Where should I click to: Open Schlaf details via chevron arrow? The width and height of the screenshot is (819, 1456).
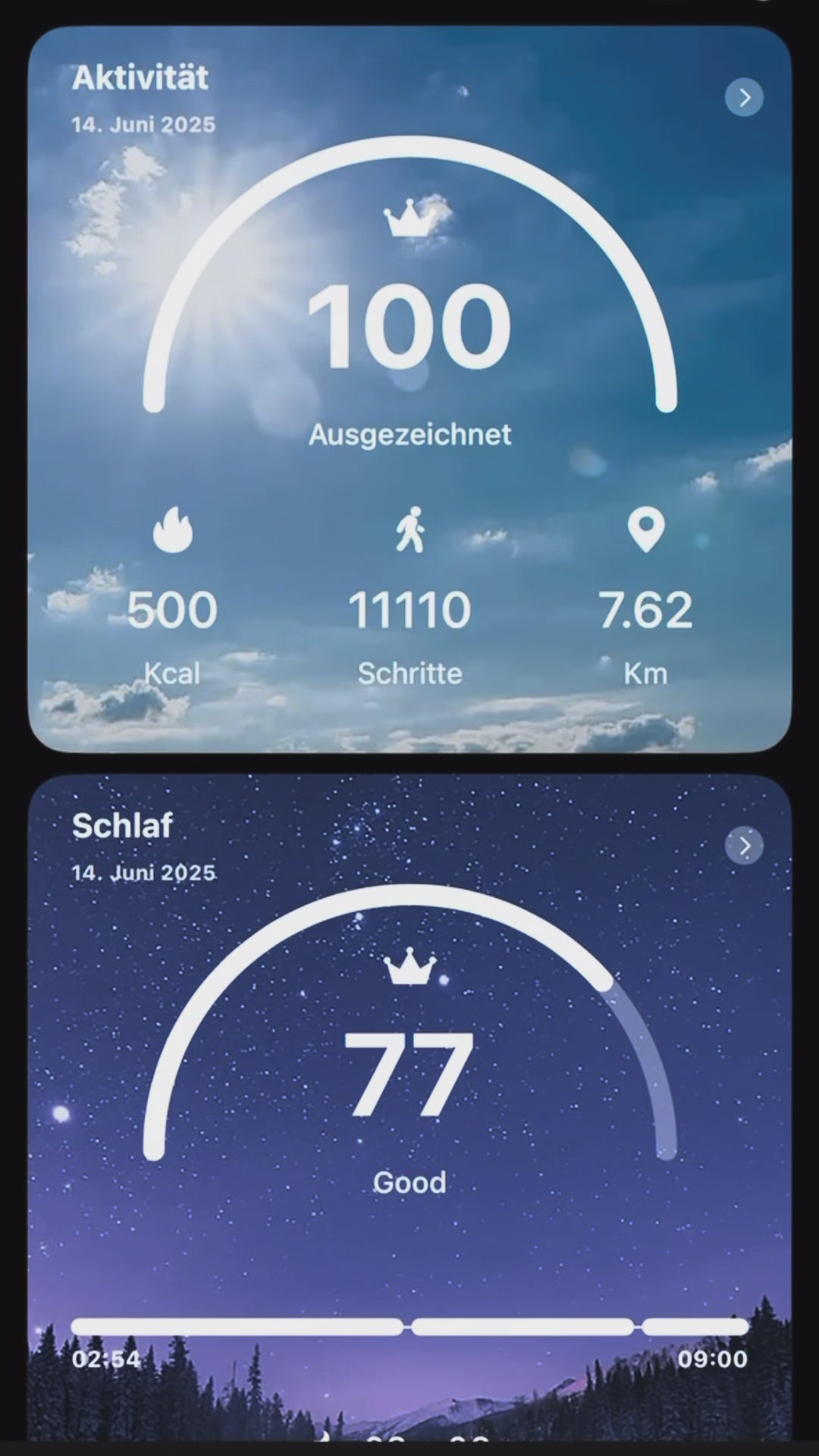[744, 846]
